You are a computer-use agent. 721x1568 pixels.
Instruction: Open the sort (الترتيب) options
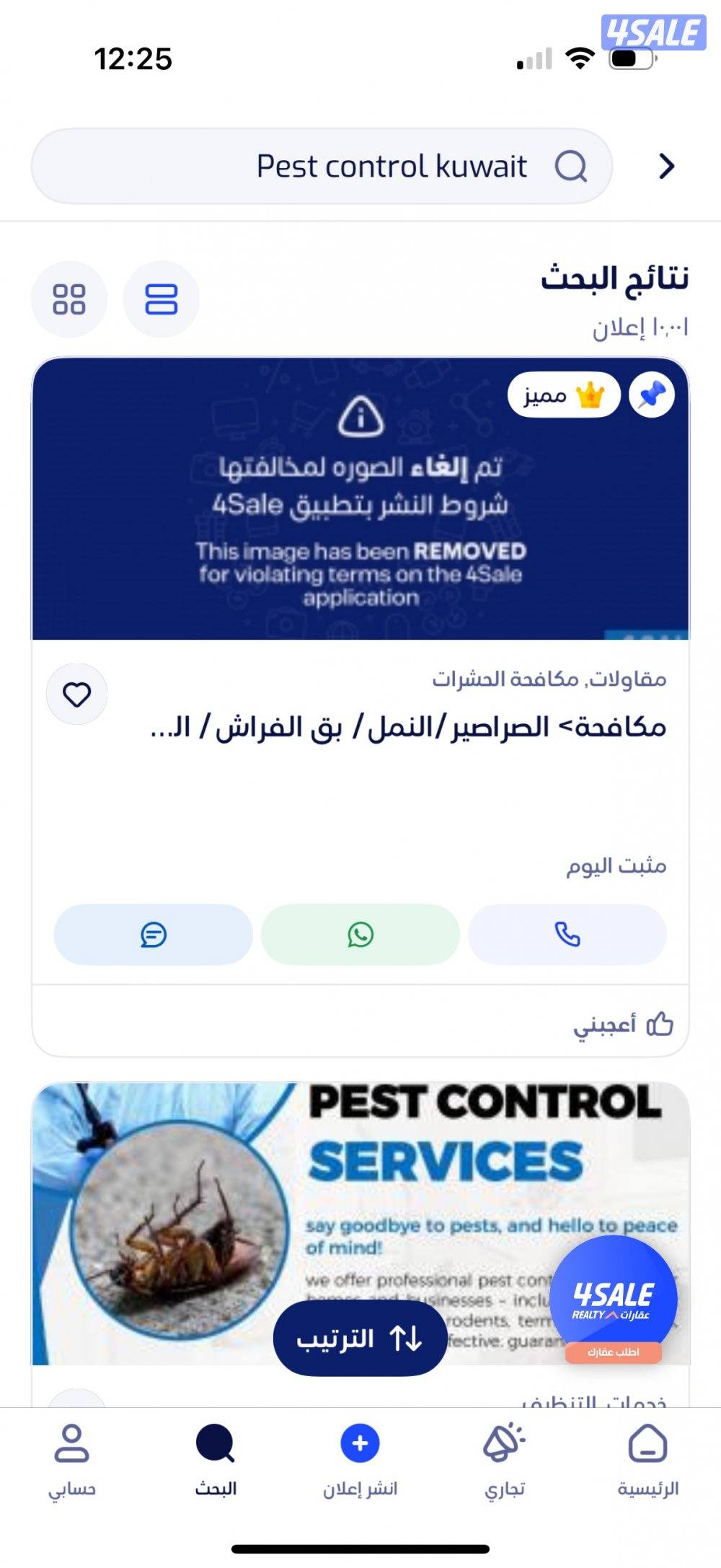(360, 1339)
